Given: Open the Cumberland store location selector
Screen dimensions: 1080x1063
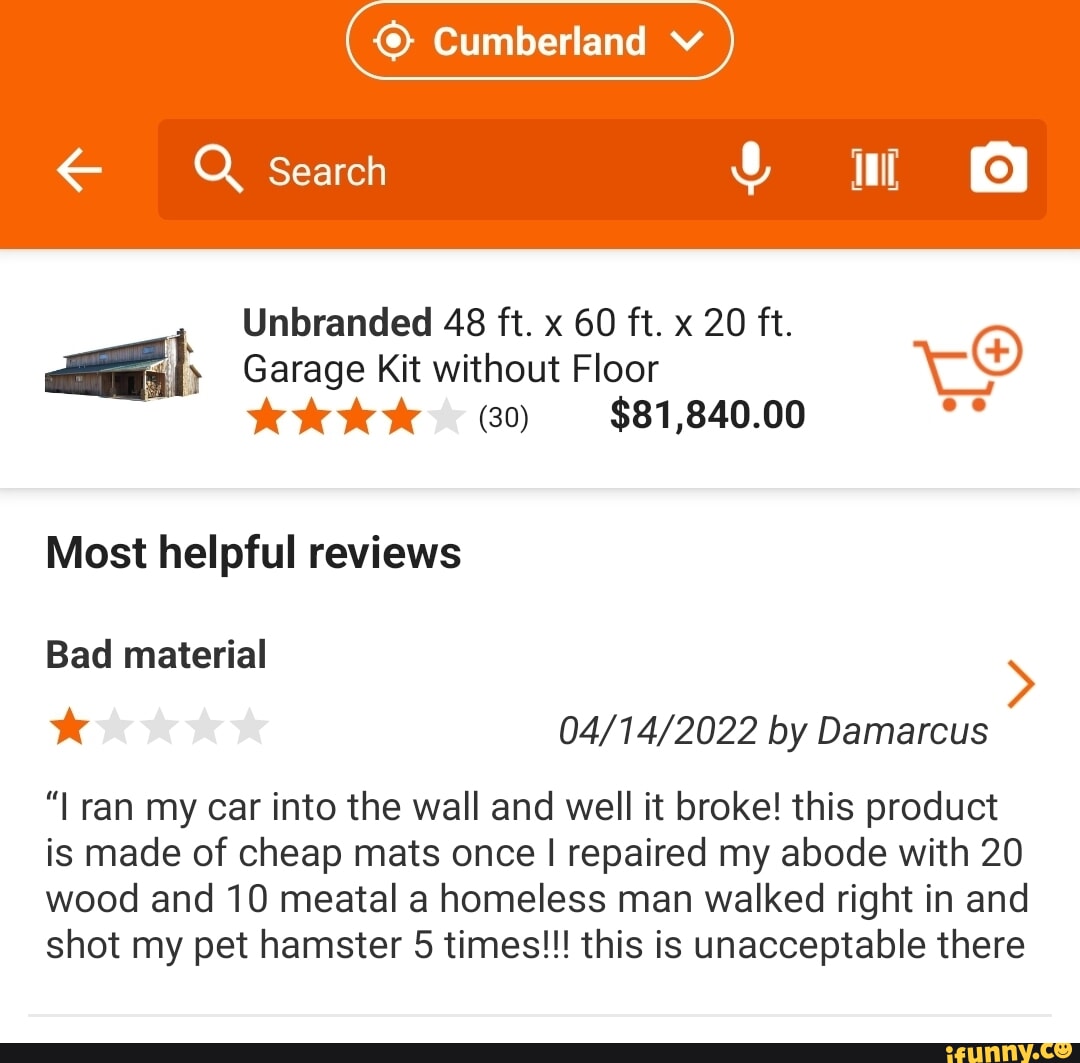Looking at the screenshot, I should coord(539,42).
